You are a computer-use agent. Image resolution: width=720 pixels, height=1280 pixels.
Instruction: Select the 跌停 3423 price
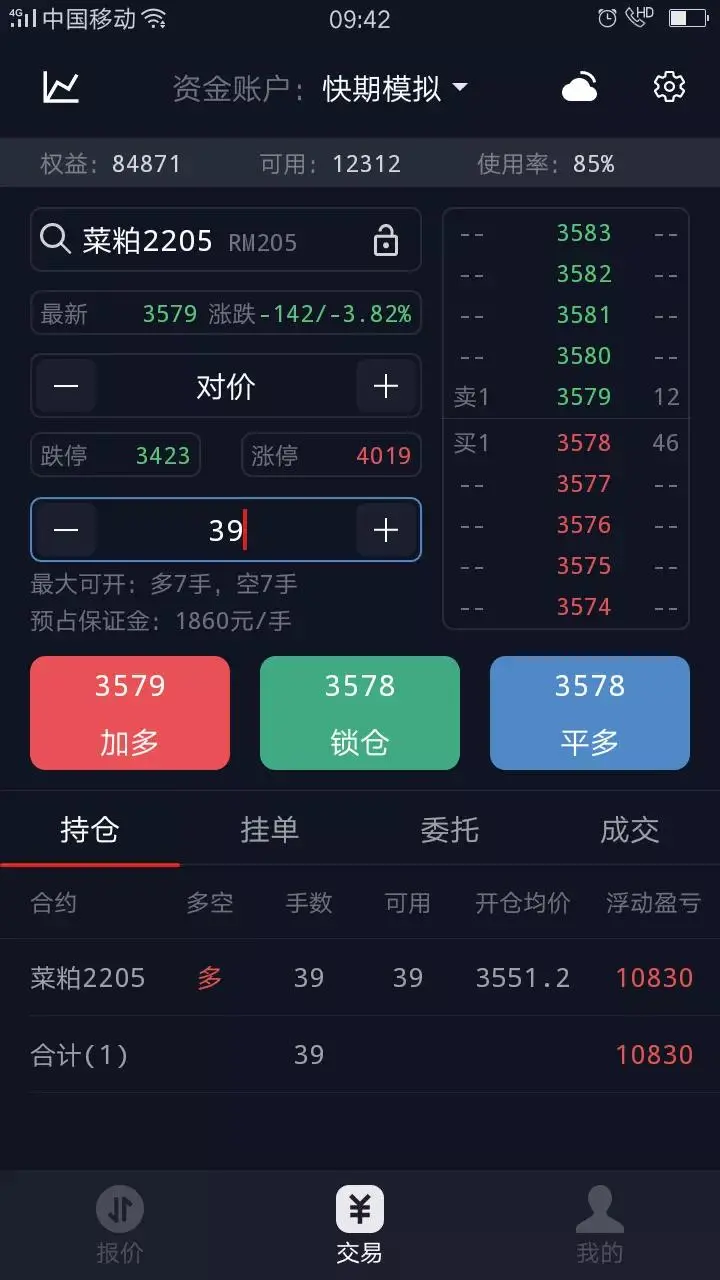pos(116,456)
